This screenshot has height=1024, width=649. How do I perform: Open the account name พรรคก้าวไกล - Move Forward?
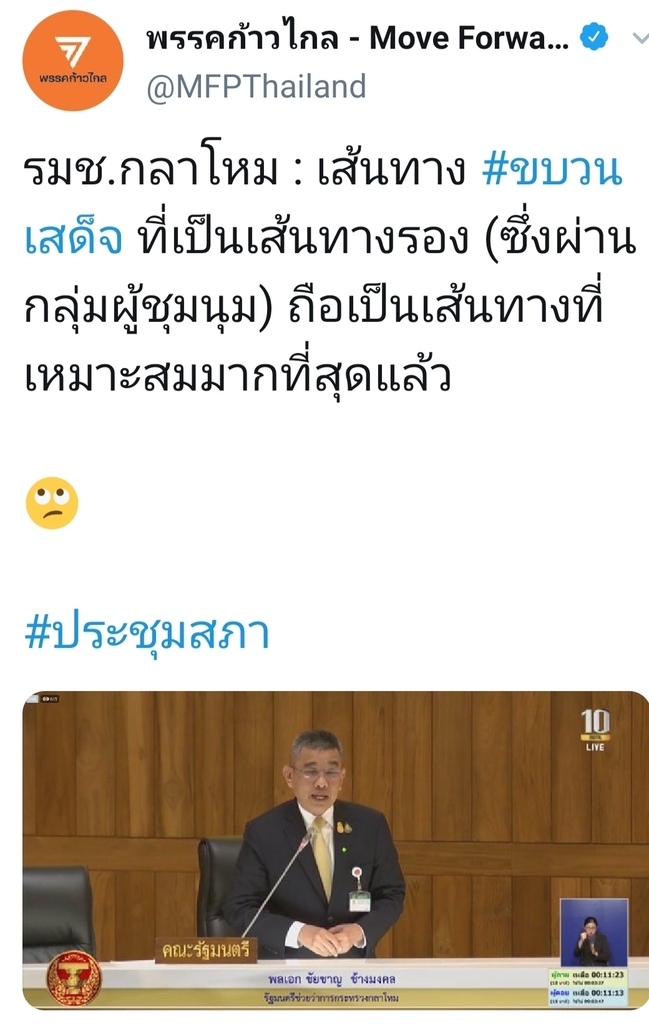[x=357, y=38]
